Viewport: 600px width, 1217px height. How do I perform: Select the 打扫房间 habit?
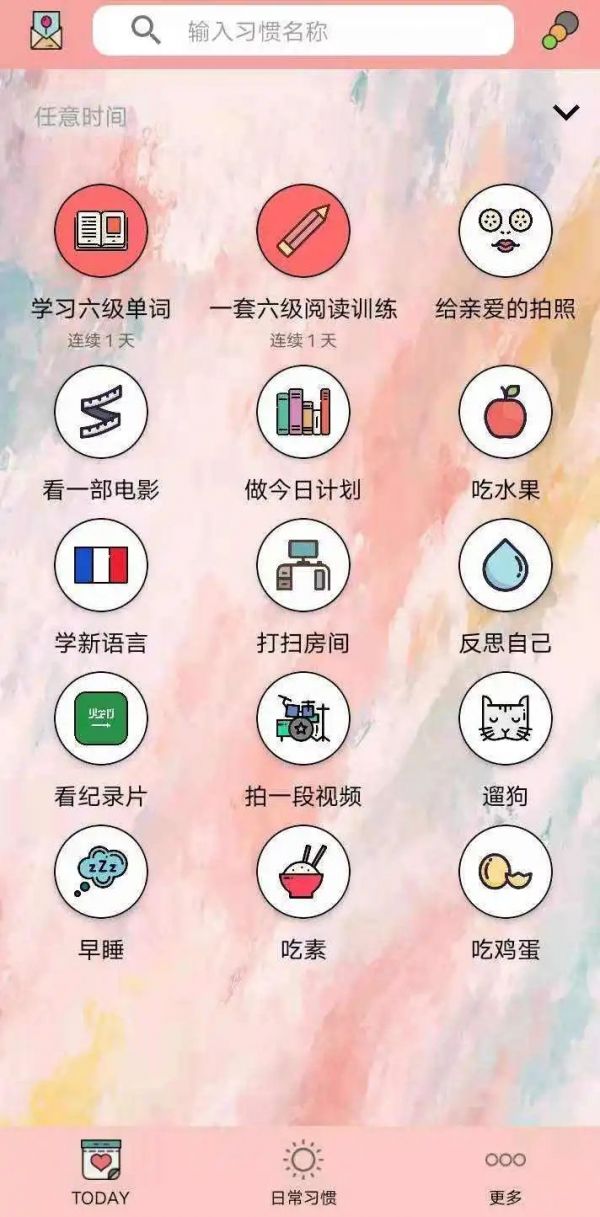(303, 565)
